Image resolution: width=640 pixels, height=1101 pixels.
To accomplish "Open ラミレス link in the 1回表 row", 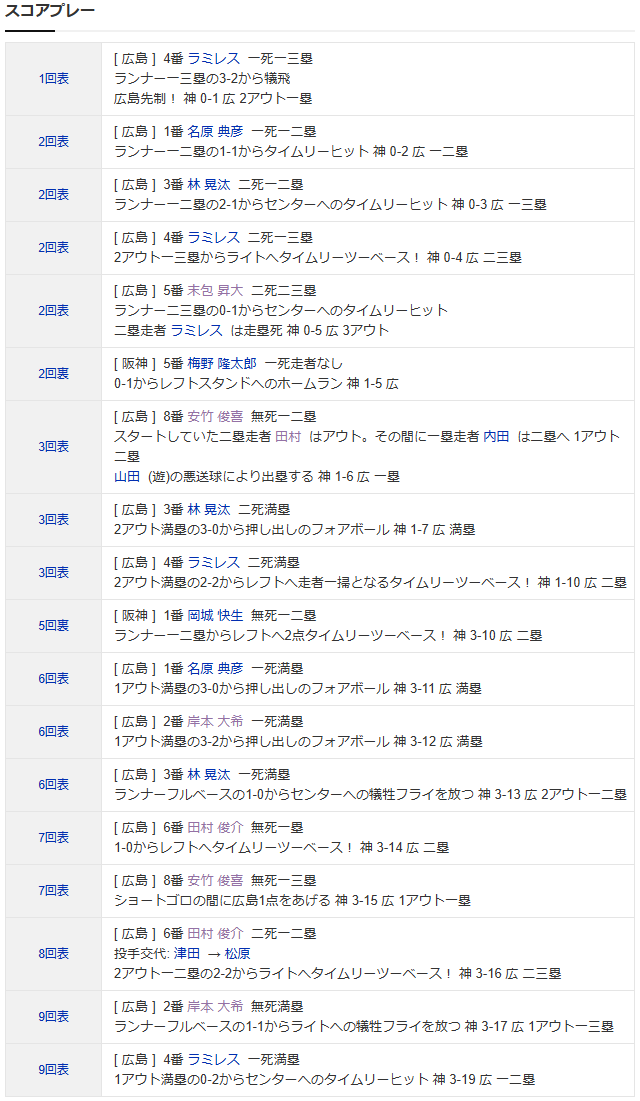I will [214, 59].
